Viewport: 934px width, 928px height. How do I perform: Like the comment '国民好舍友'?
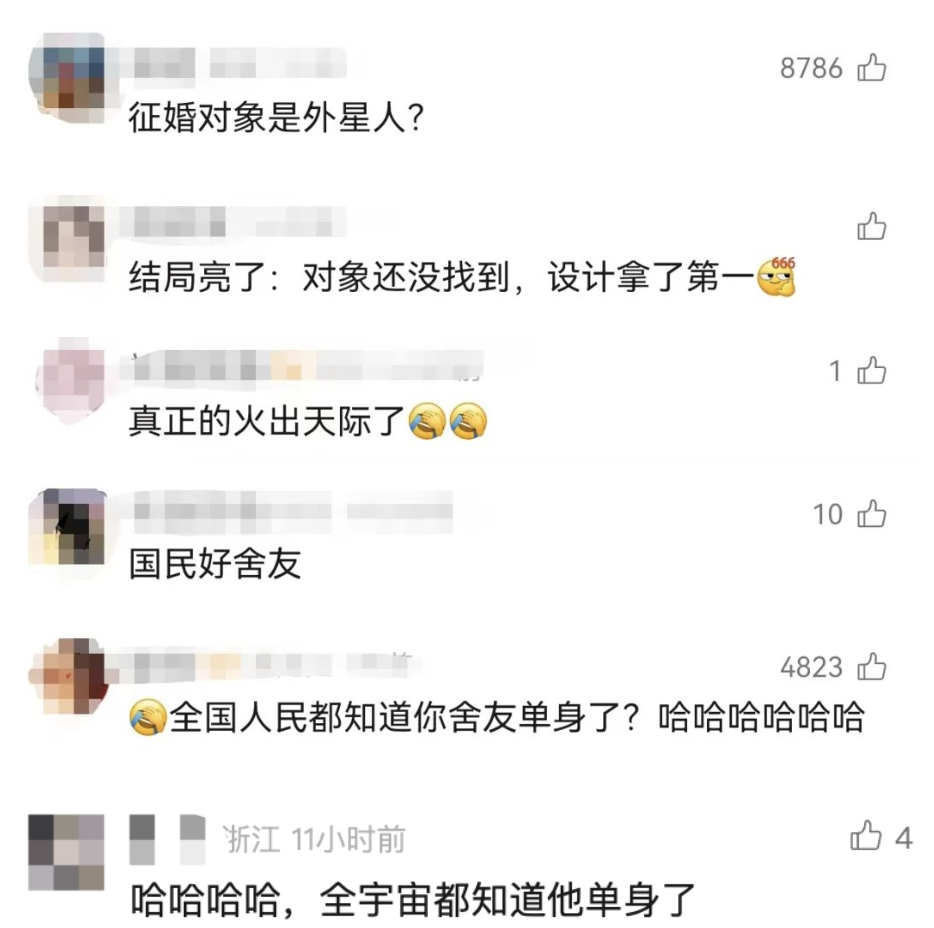pyautogui.click(x=871, y=515)
